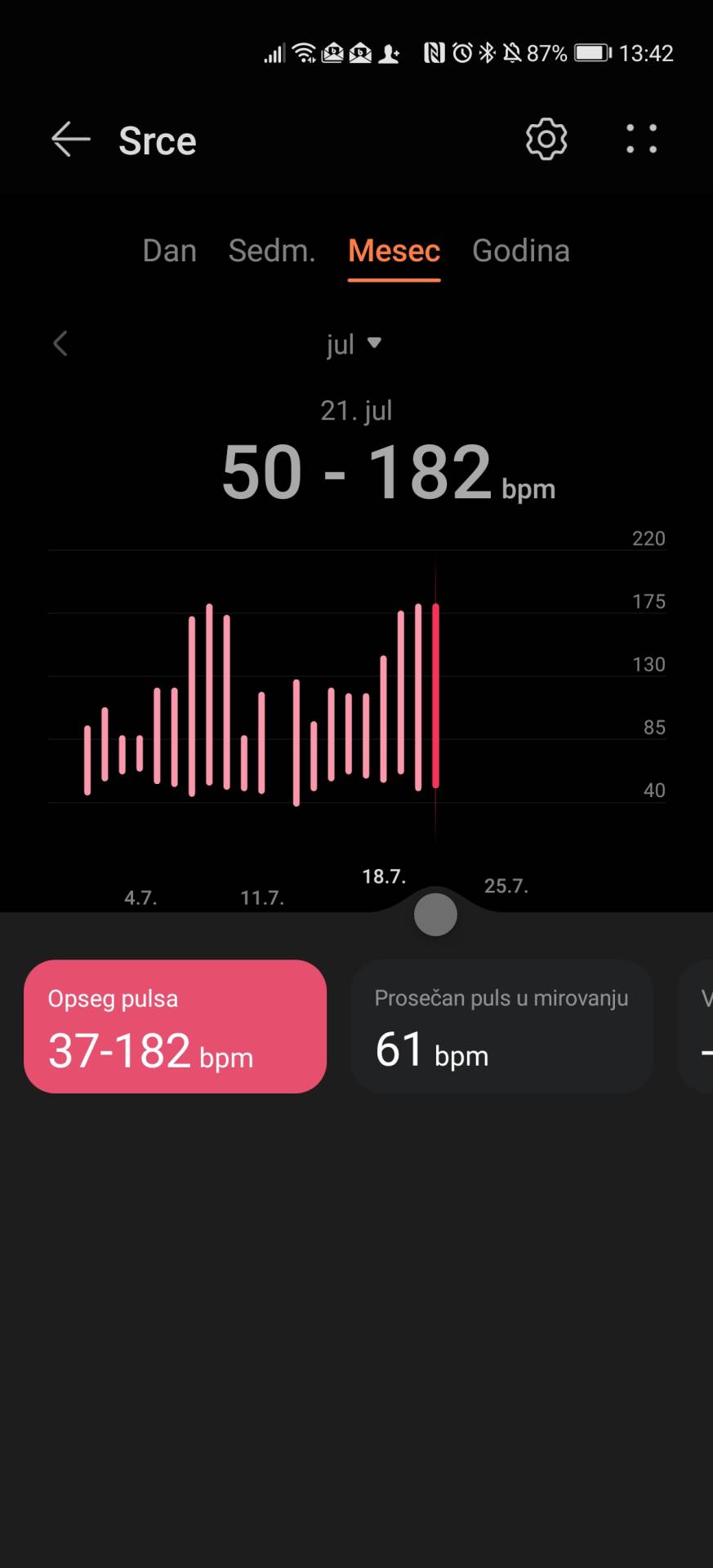The height and width of the screenshot is (1568, 713).
Task: Go to the previous month
Action: click(x=60, y=344)
